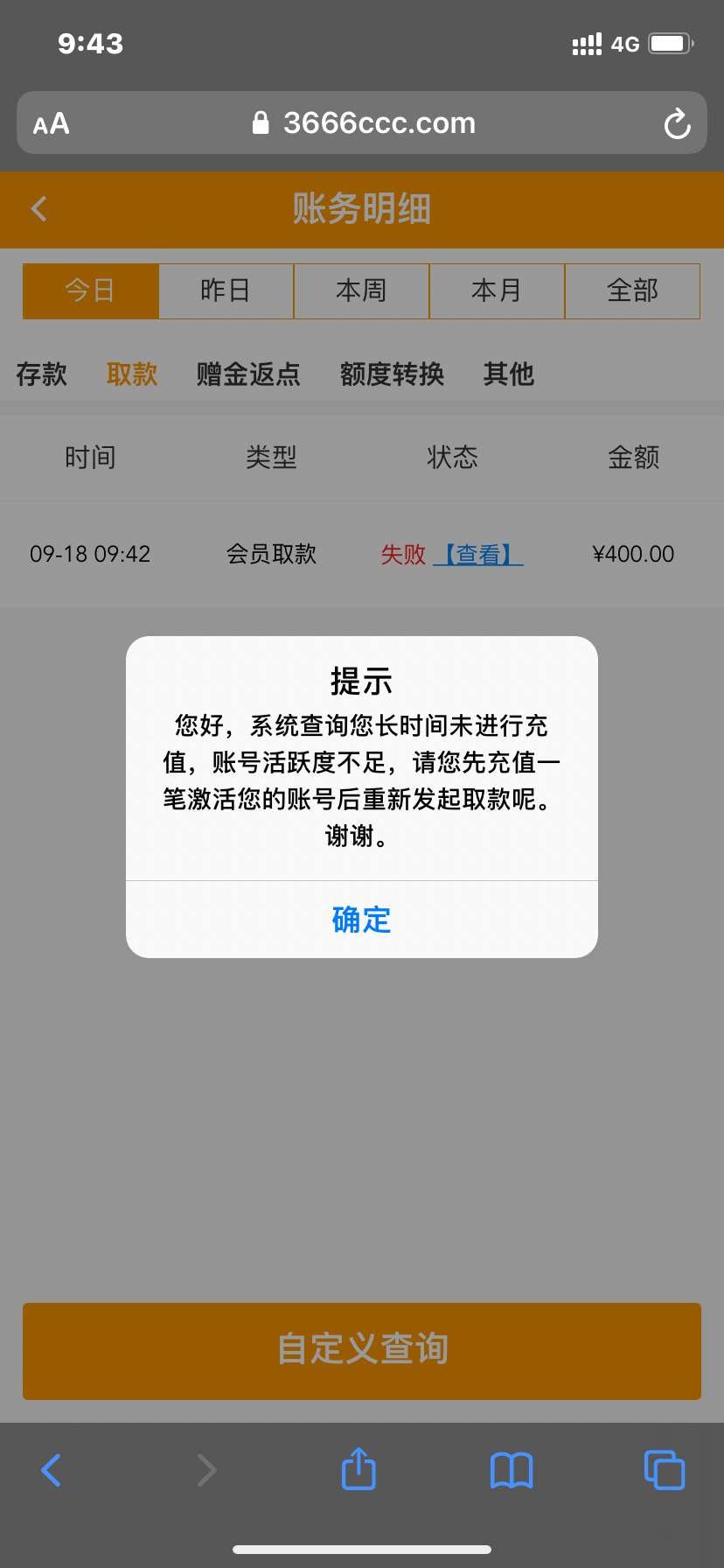Viewport: 724px width, 1568px height.
Task: Switch to 昨日 date filter
Action: click(x=226, y=290)
